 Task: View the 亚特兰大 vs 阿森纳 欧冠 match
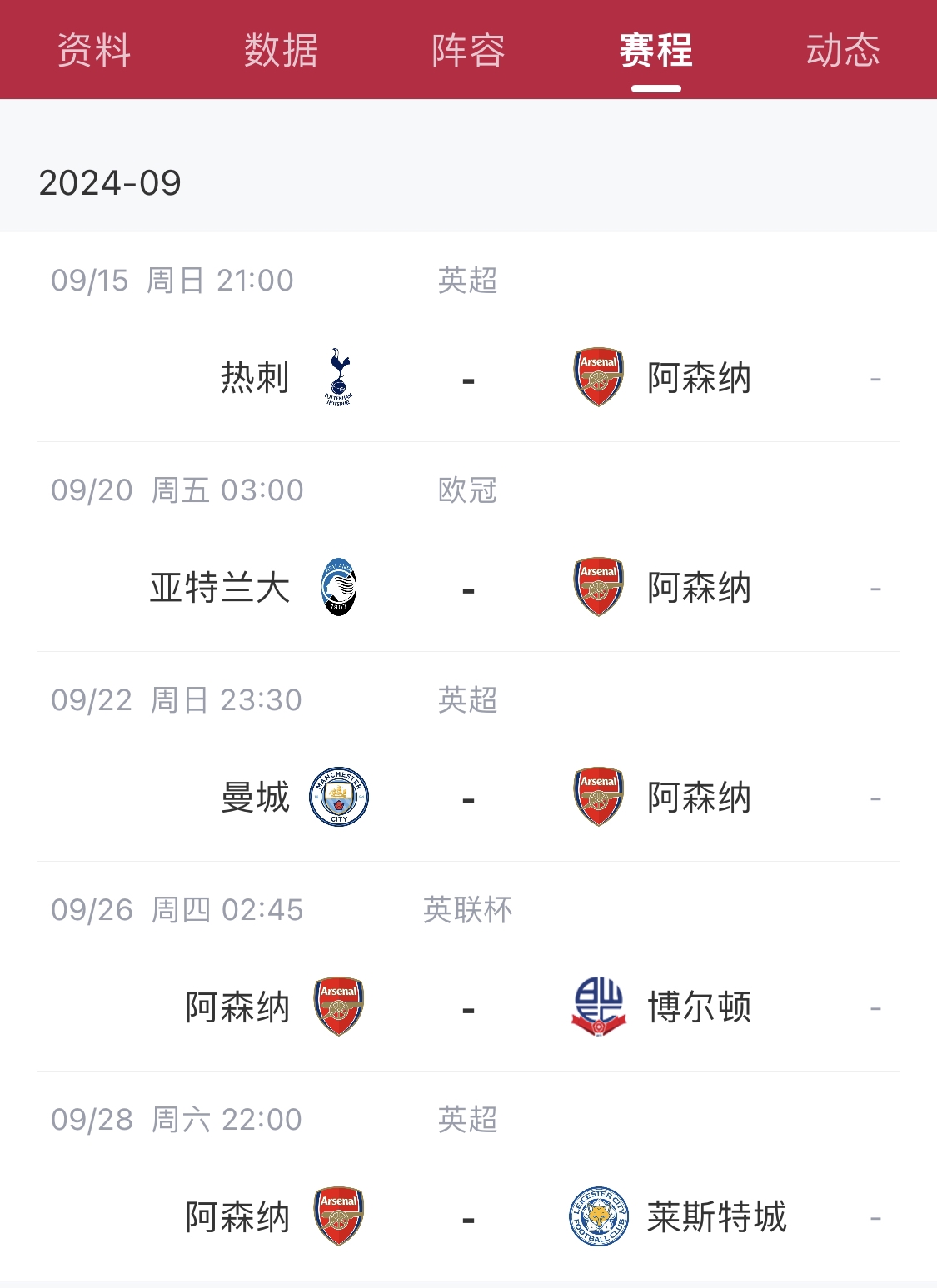468,589
